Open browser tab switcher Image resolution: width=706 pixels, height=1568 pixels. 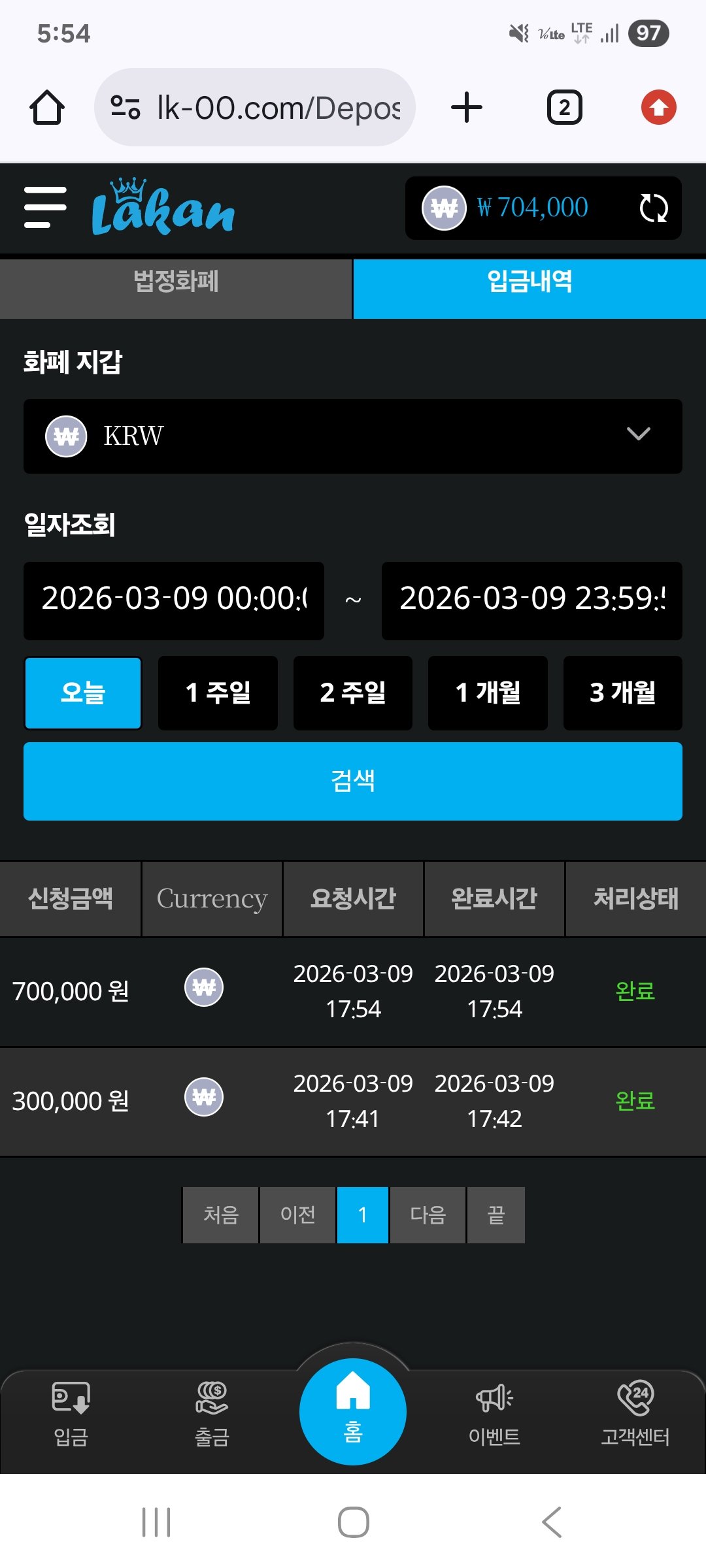point(564,108)
